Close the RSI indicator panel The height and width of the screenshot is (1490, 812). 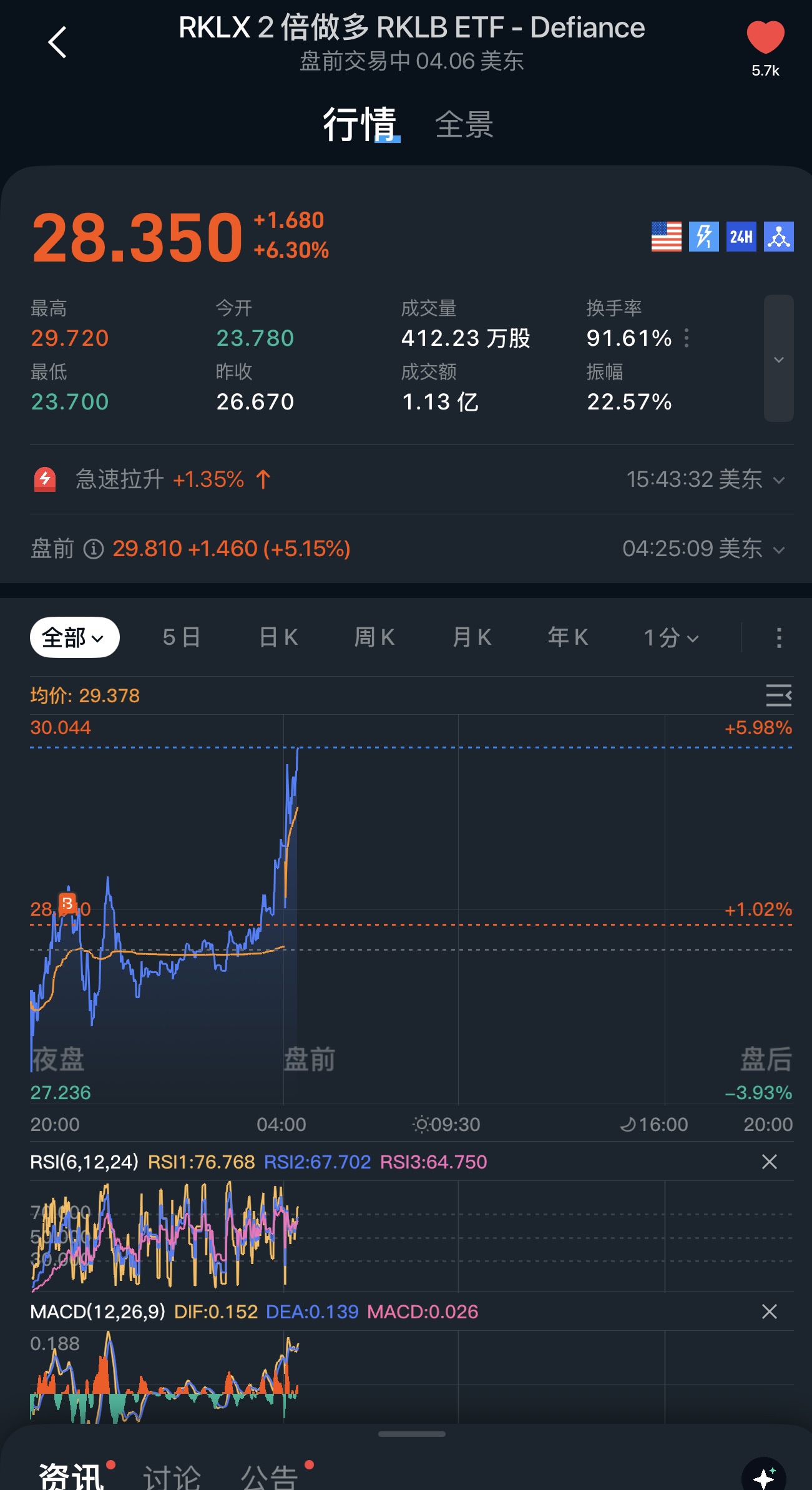(x=769, y=1162)
